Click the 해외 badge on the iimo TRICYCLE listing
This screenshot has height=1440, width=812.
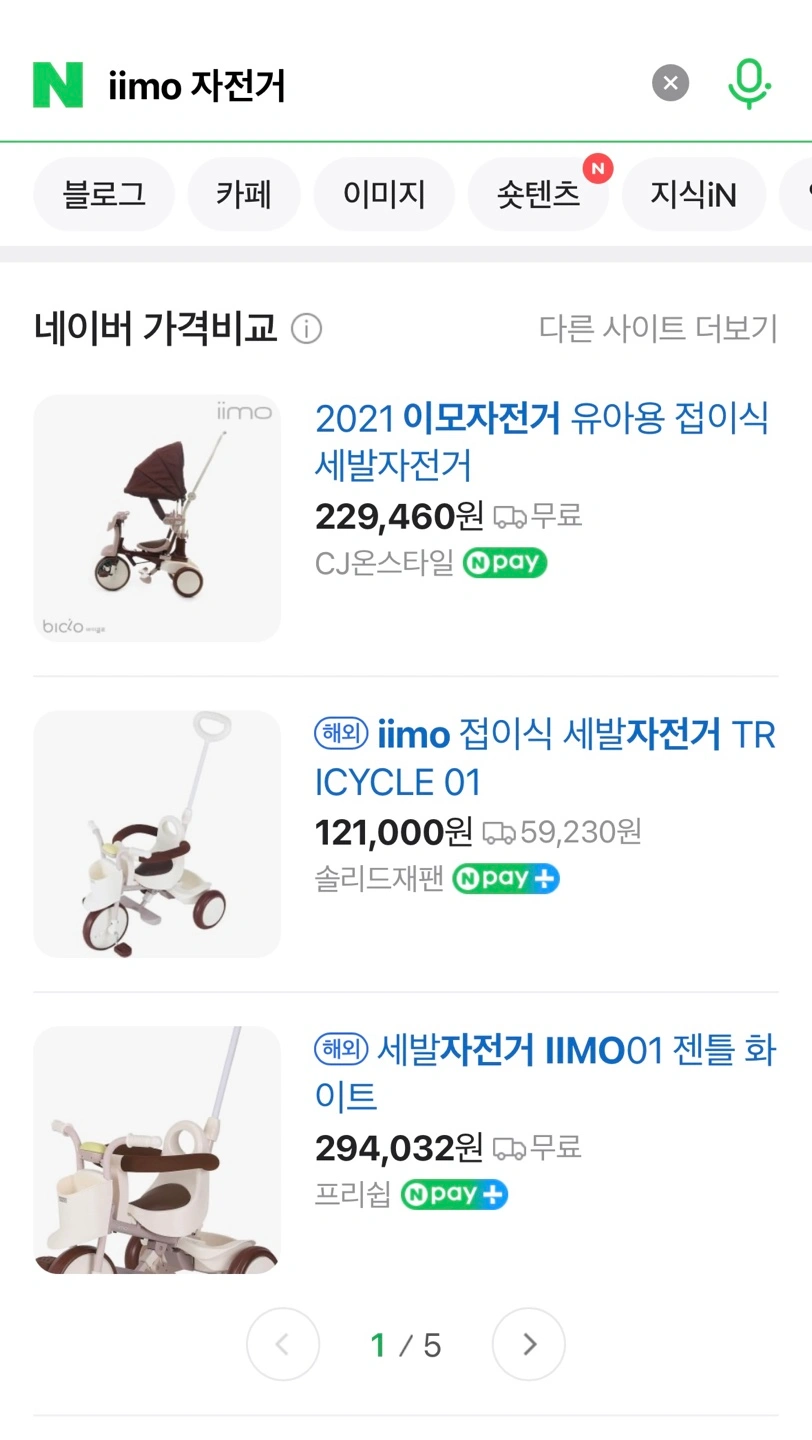(x=339, y=734)
